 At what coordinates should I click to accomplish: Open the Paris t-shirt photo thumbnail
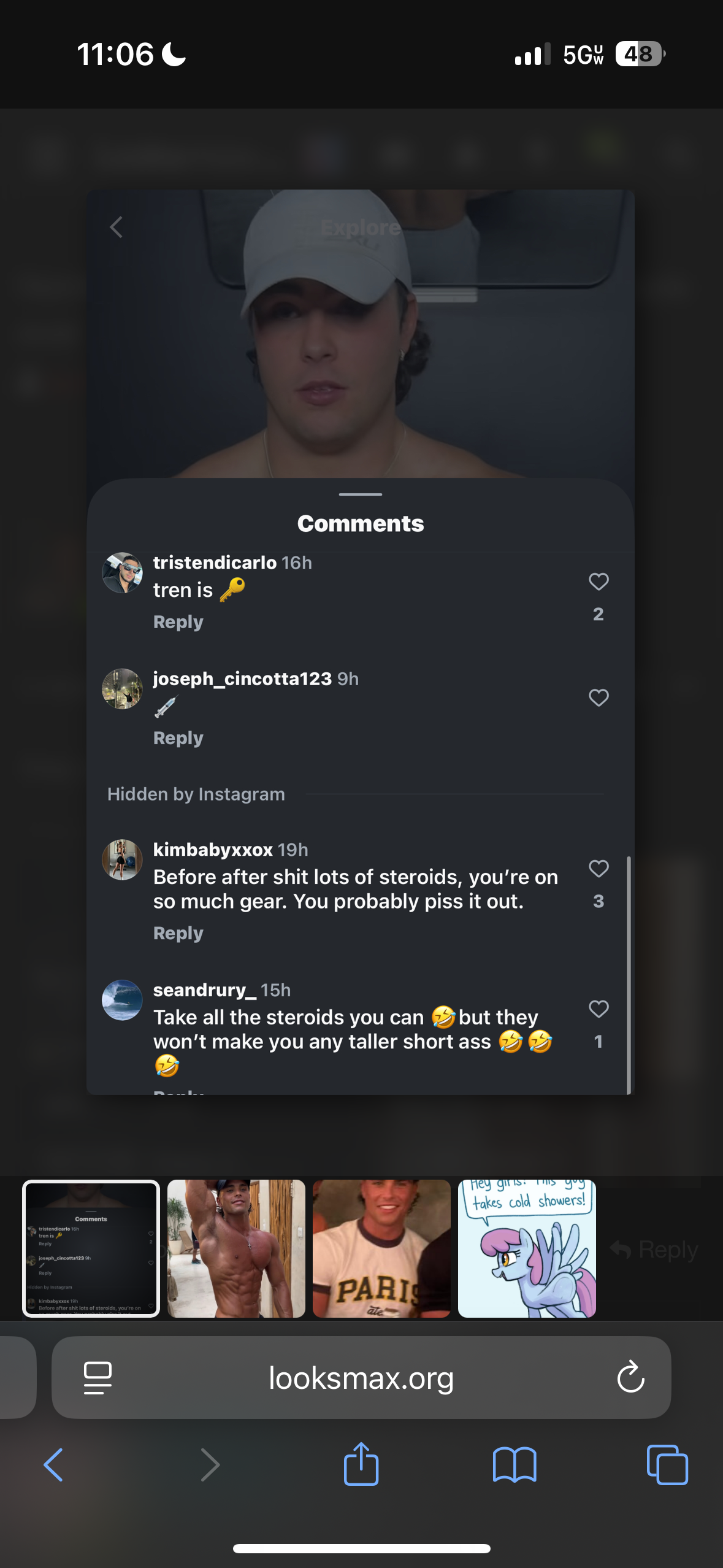click(381, 1248)
